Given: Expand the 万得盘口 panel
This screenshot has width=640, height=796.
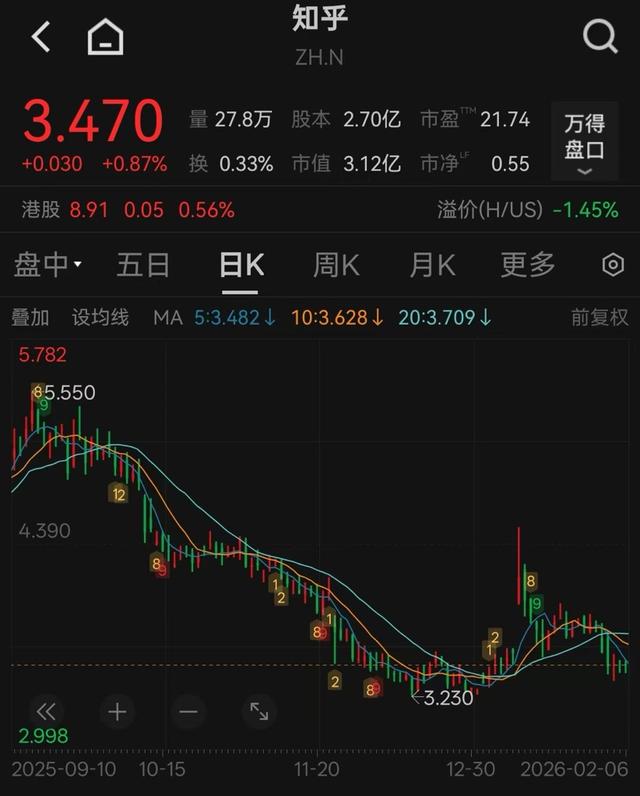Looking at the screenshot, I should [x=584, y=145].
